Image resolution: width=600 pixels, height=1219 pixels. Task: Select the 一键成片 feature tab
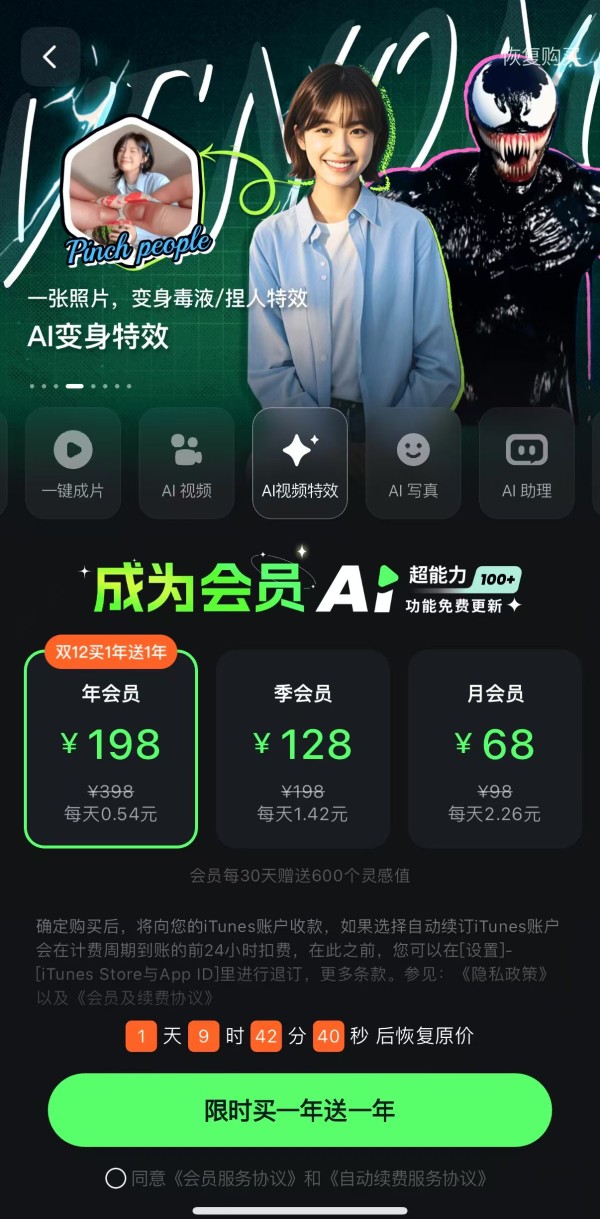[x=73, y=462]
